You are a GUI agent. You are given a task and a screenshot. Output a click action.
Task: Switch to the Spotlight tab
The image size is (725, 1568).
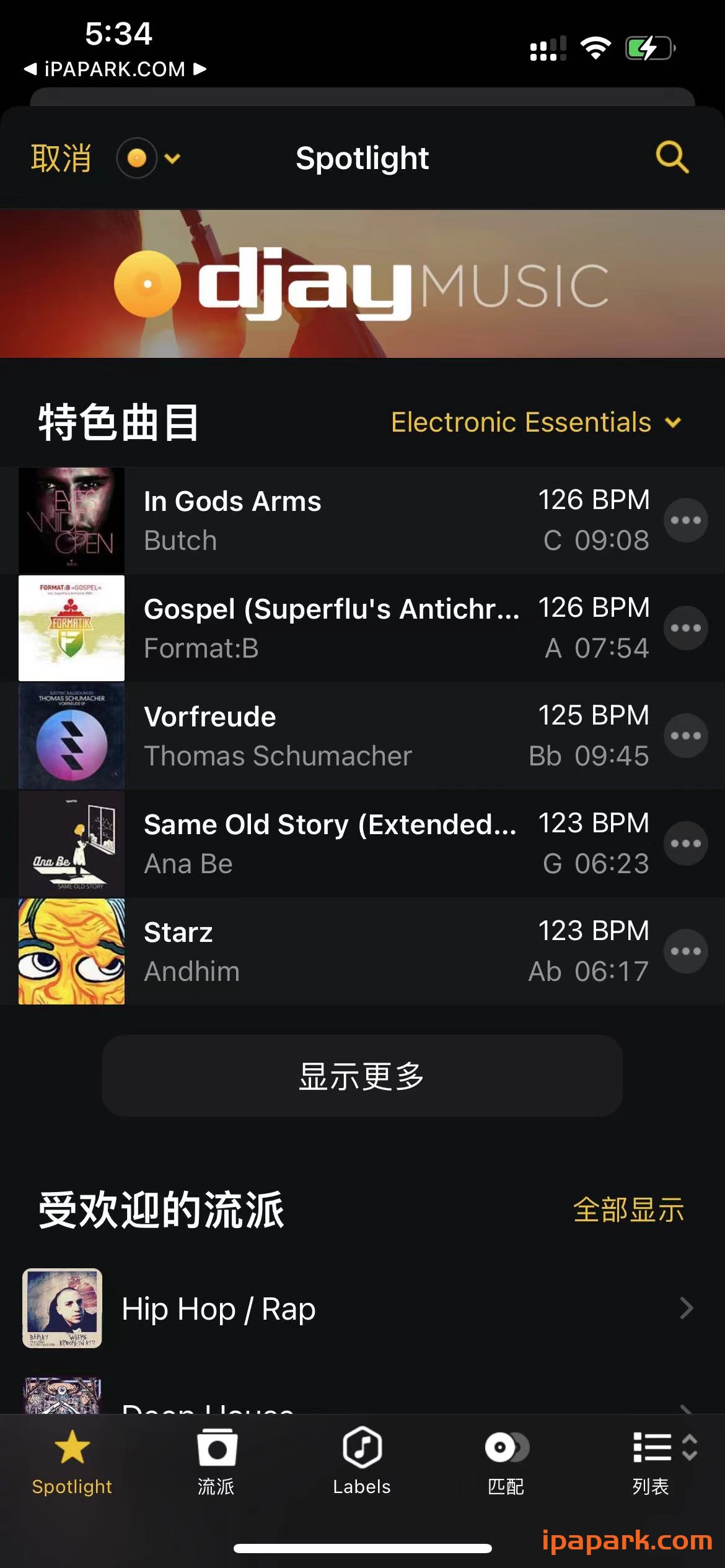click(x=72, y=1461)
